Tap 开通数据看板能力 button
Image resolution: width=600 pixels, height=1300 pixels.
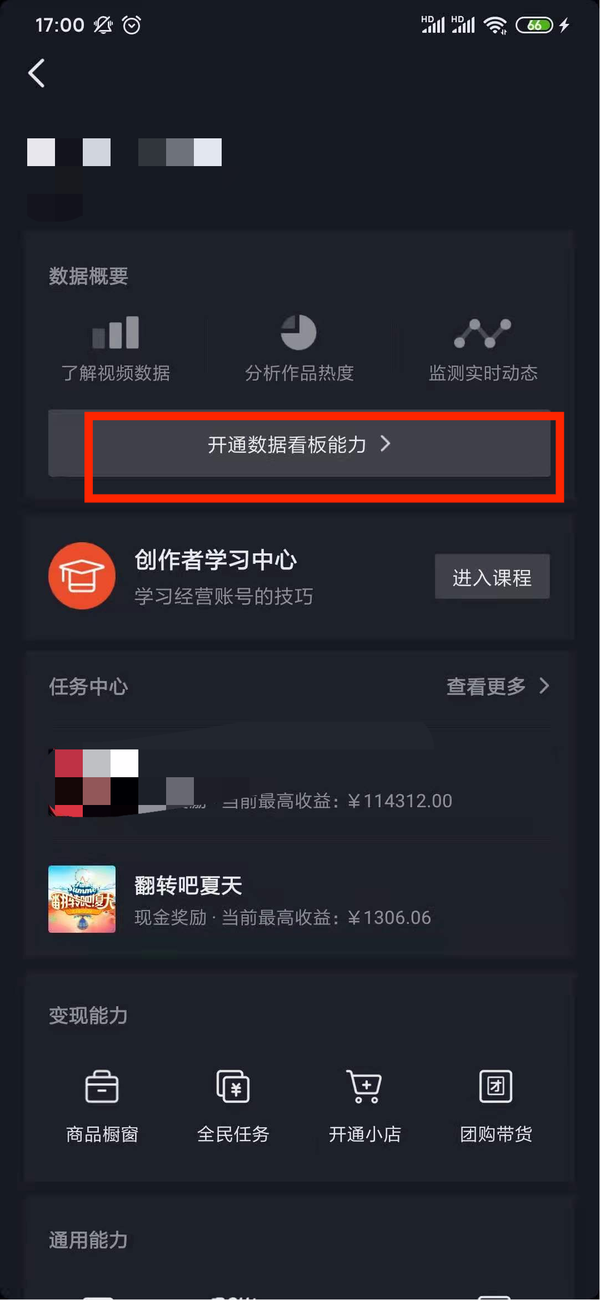(300, 444)
